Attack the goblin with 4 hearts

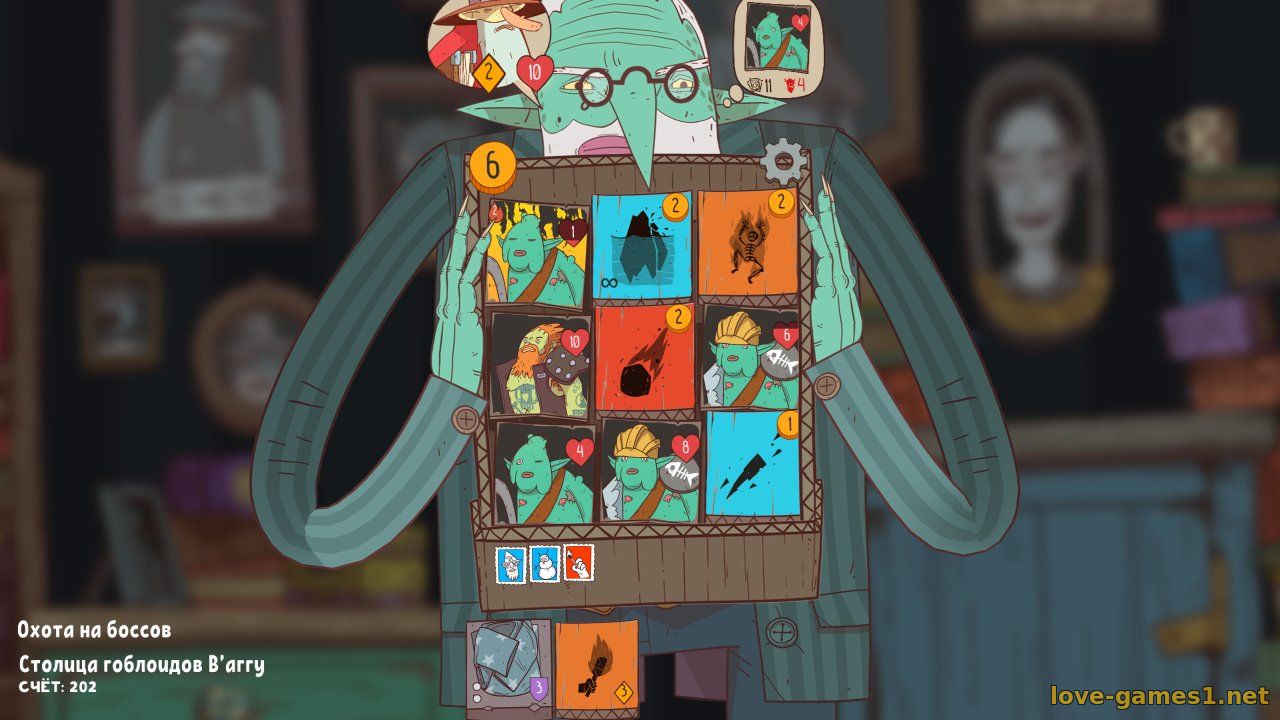[x=545, y=472]
